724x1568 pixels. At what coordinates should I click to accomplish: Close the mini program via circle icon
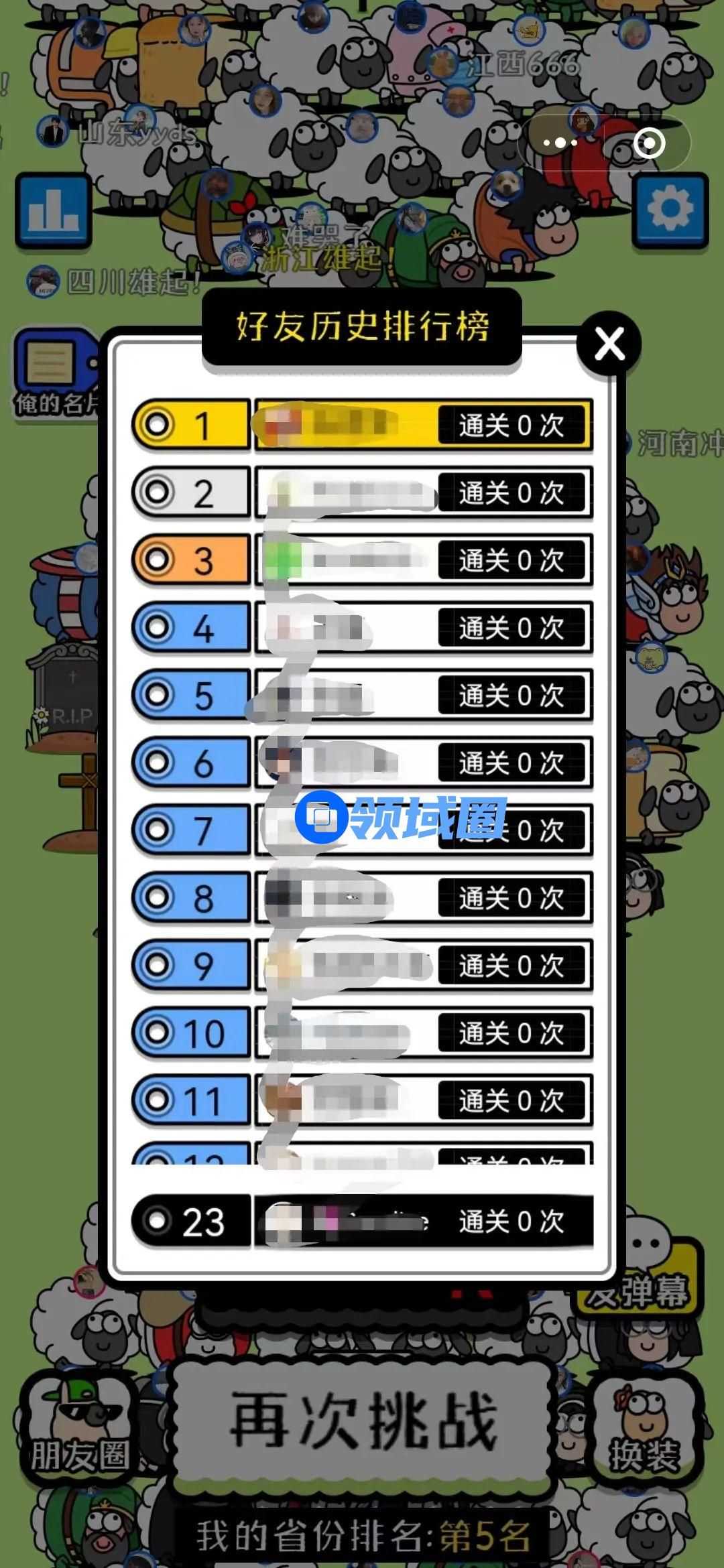[649, 143]
